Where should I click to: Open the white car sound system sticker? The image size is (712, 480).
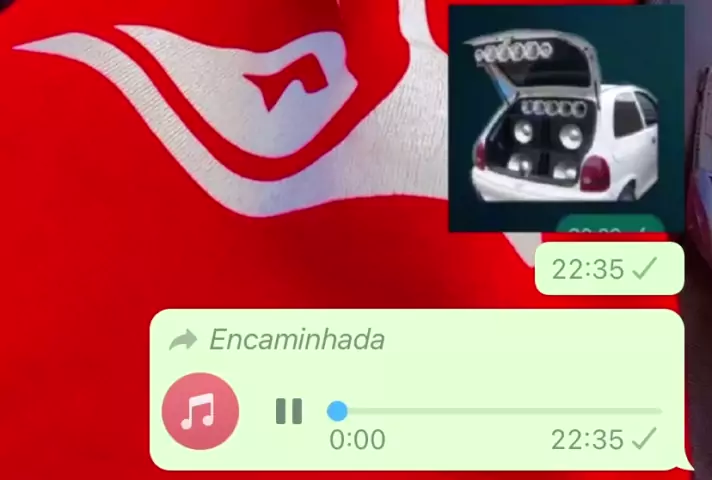565,120
